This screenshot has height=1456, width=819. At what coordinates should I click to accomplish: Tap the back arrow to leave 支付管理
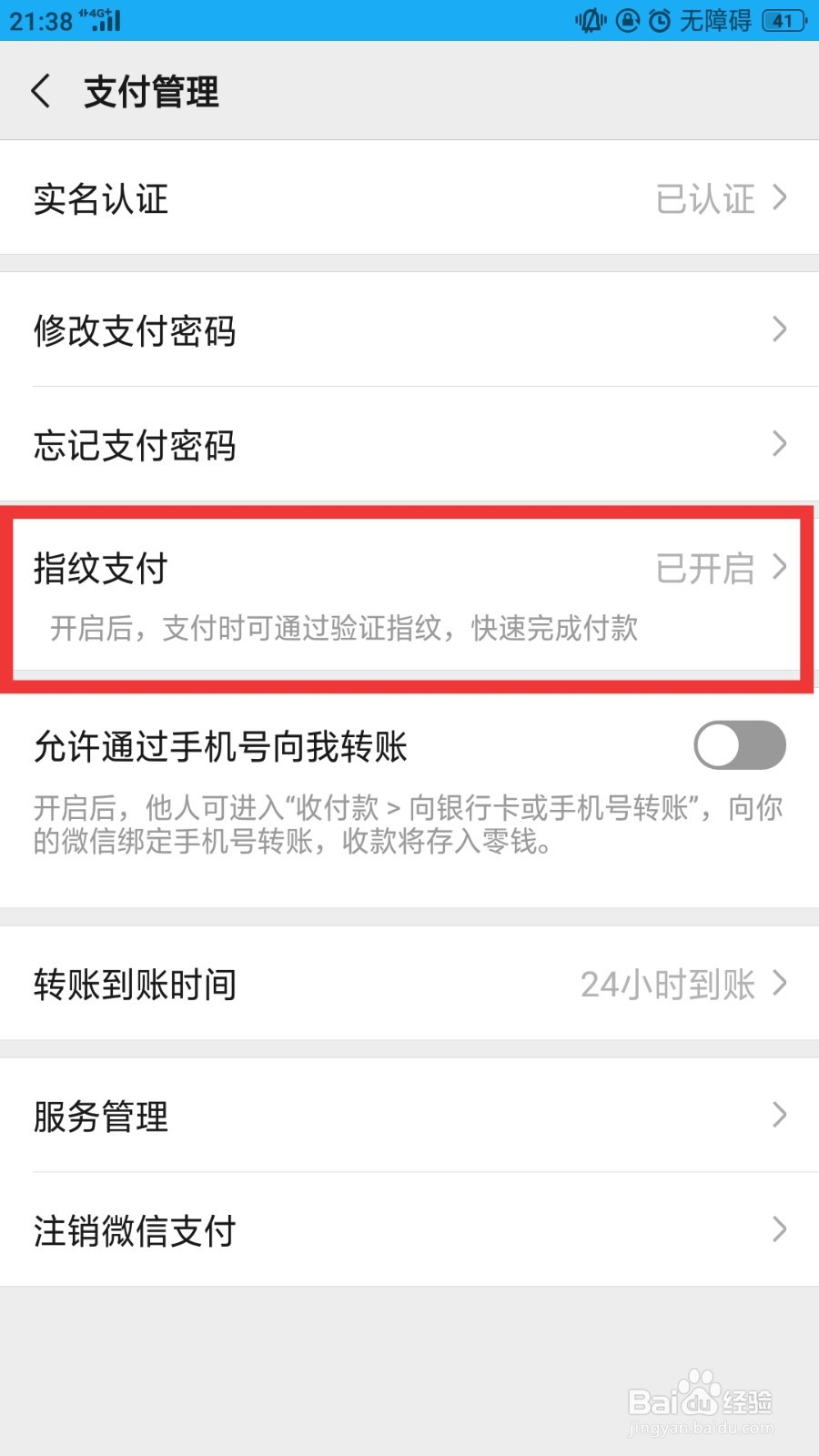click(x=41, y=91)
